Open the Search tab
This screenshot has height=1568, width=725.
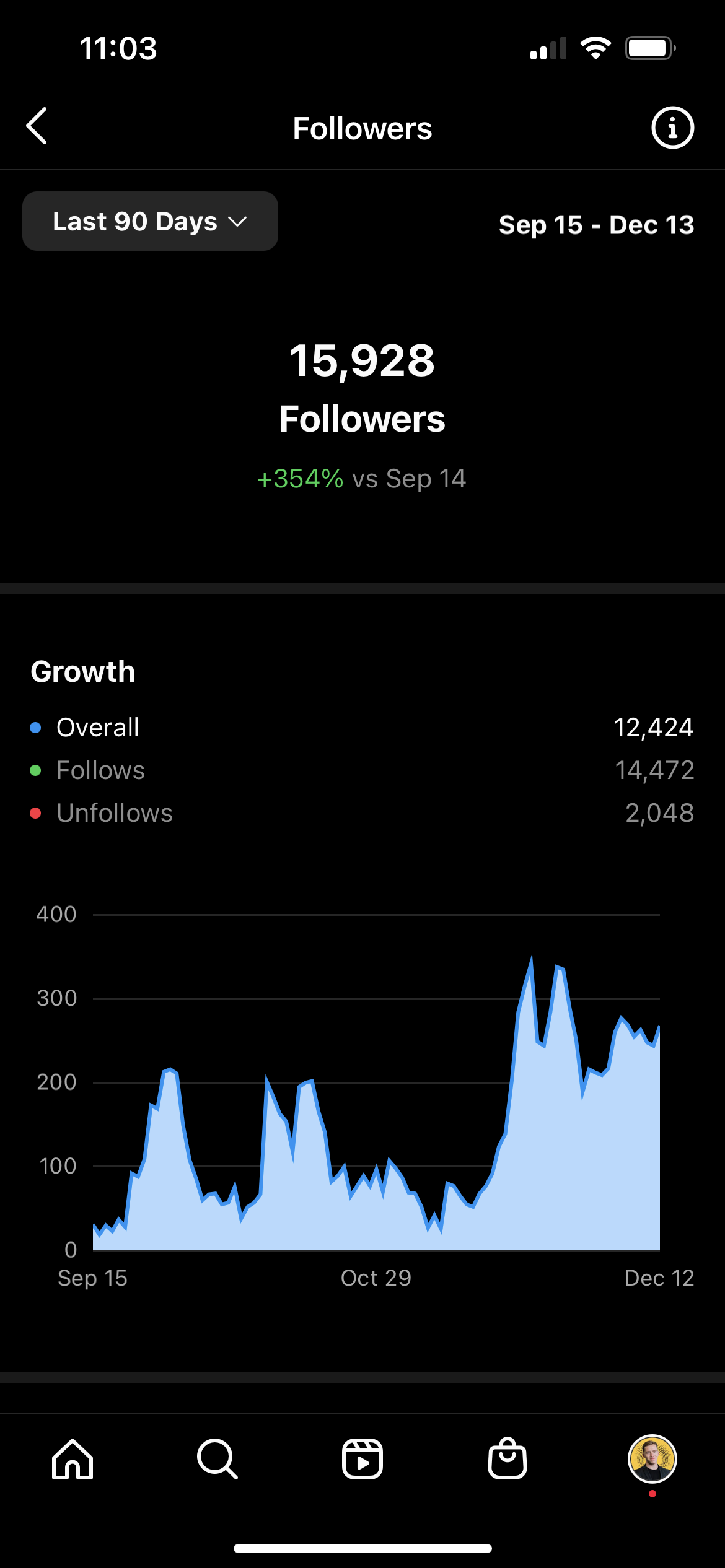(217, 1459)
